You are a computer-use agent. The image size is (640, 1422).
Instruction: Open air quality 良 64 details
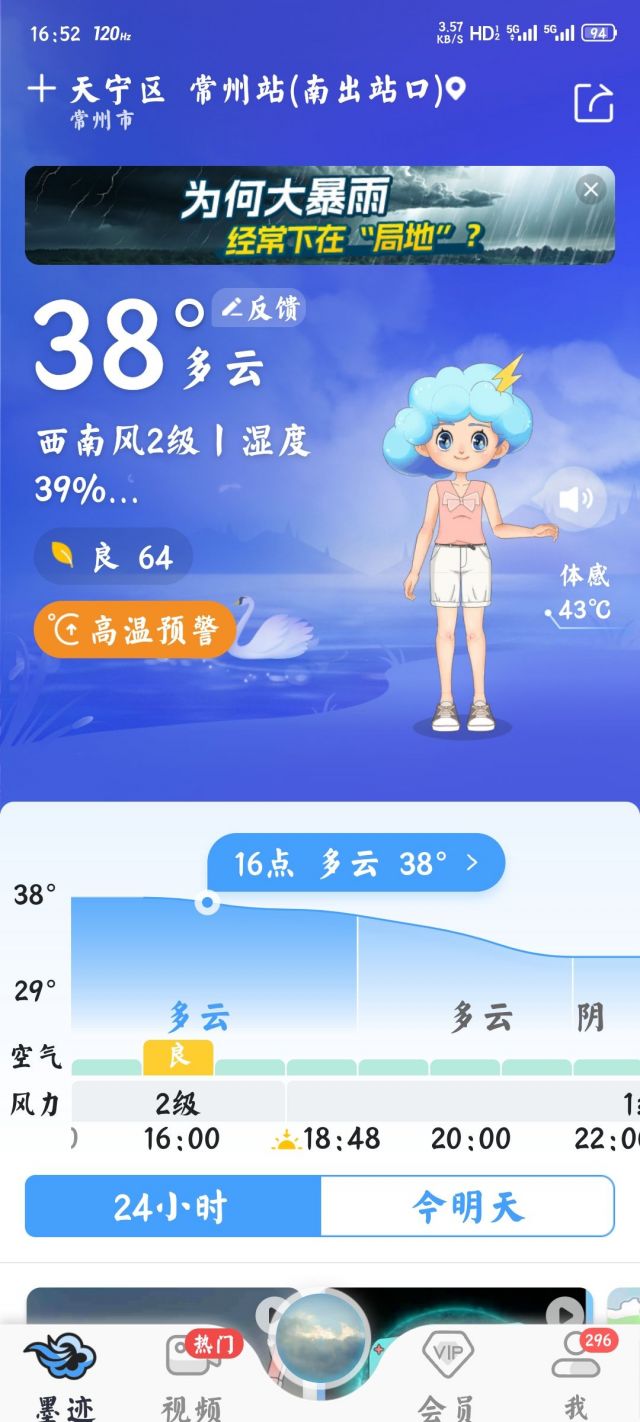pyautogui.click(x=113, y=556)
